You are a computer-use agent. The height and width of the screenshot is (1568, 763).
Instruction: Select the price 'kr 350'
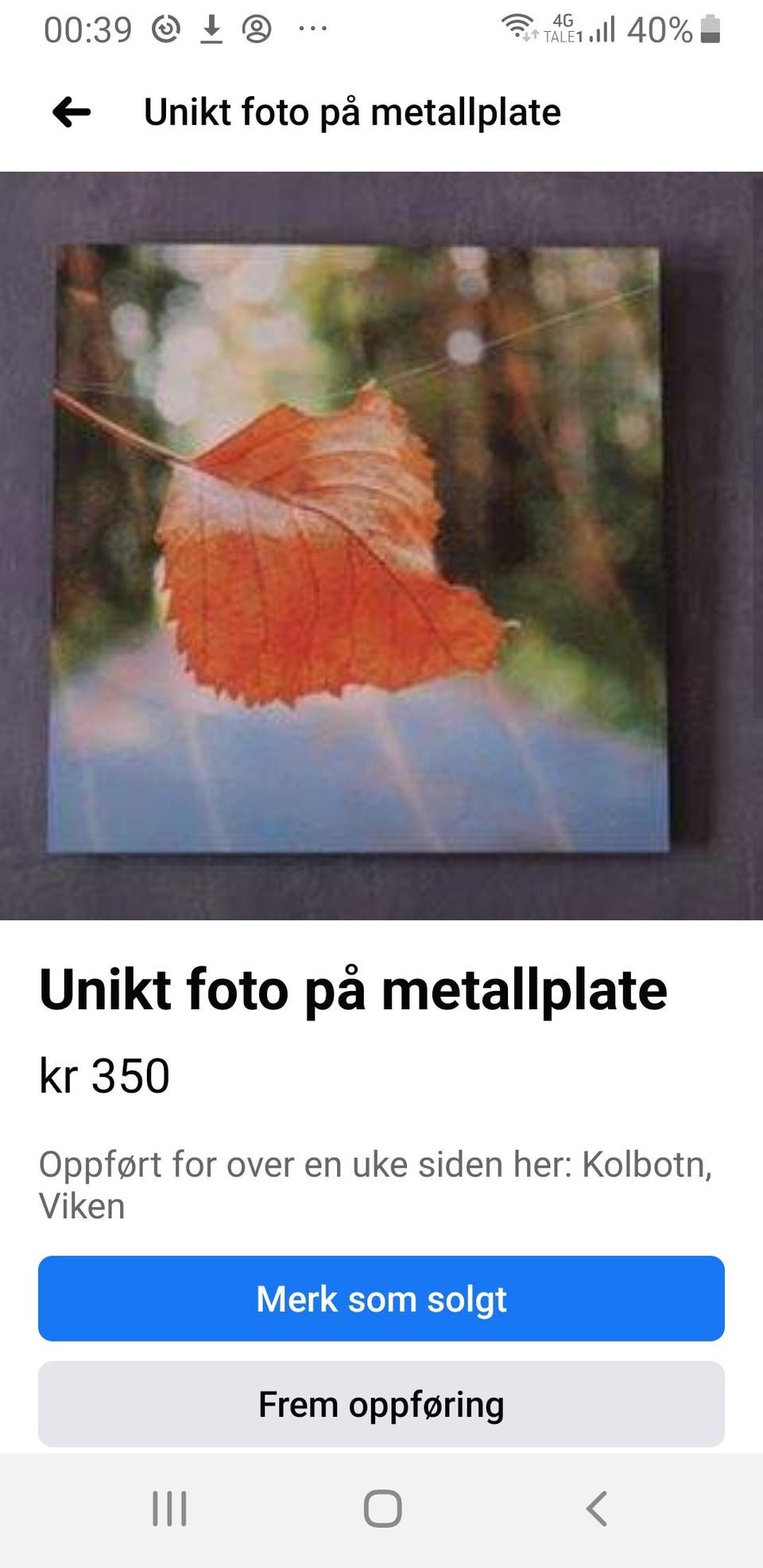(104, 1075)
